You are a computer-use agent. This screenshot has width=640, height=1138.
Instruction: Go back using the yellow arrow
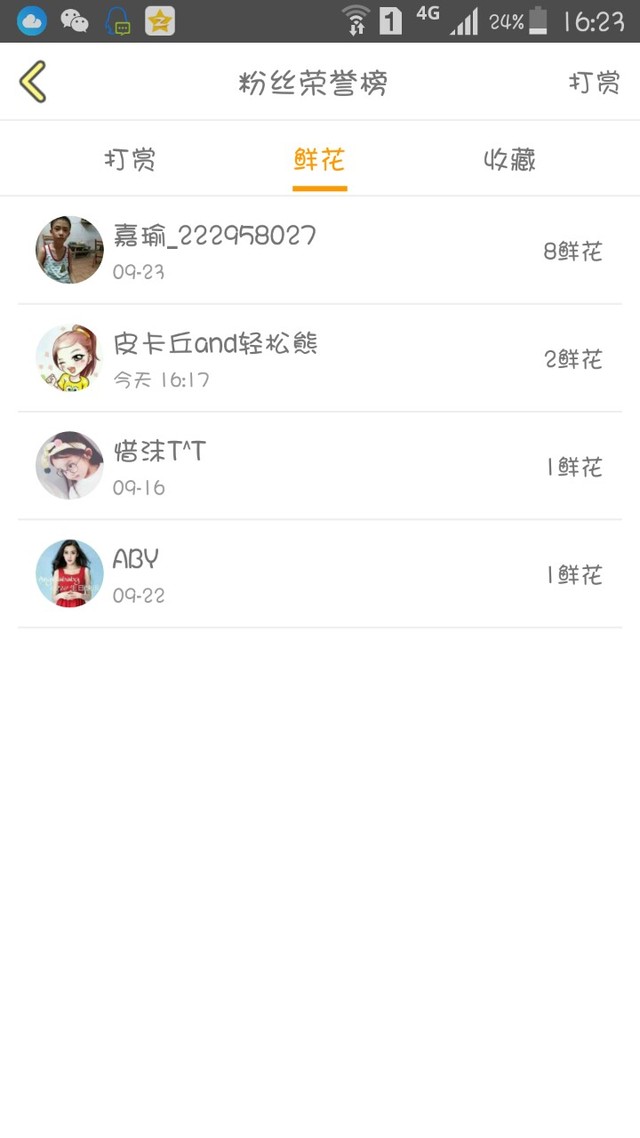pos(33,81)
